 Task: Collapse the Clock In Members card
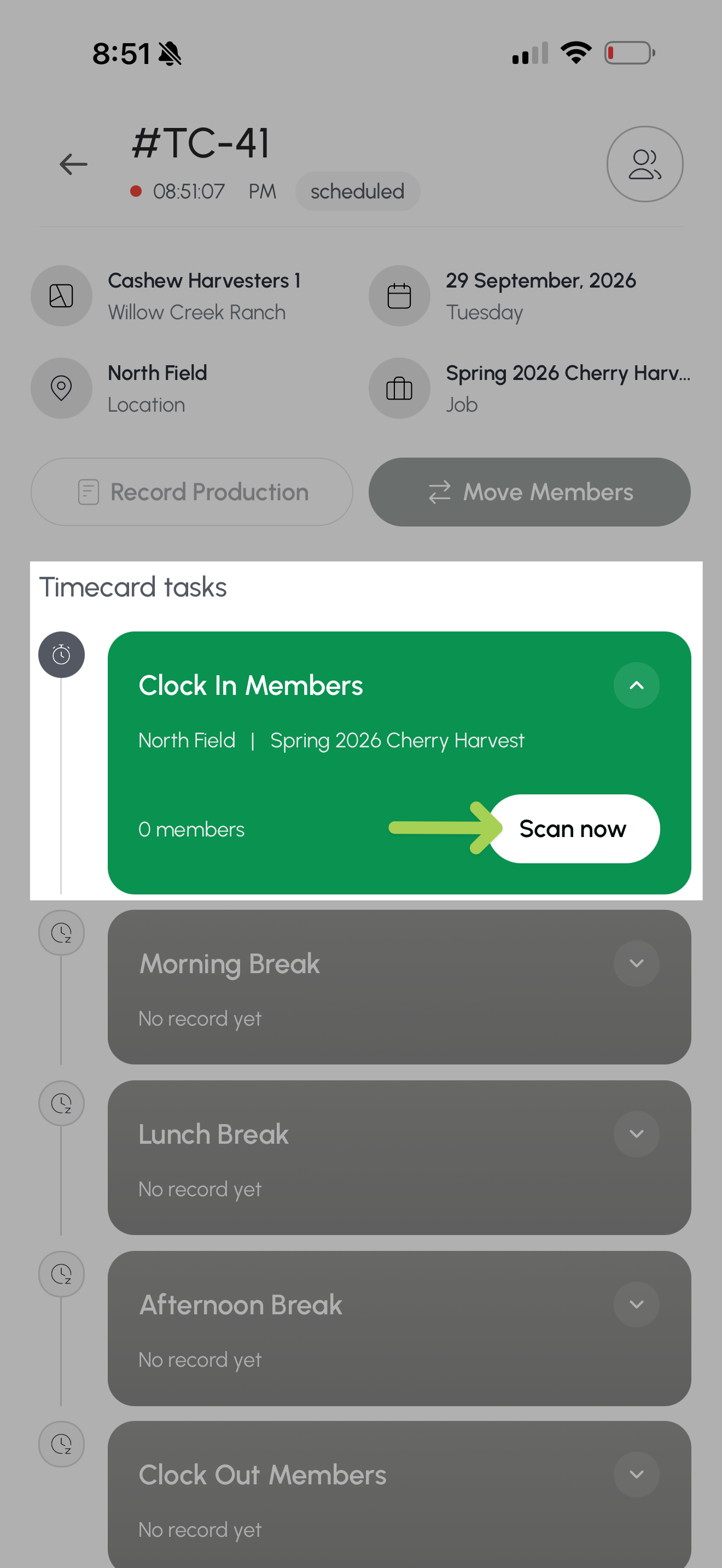pos(636,686)
